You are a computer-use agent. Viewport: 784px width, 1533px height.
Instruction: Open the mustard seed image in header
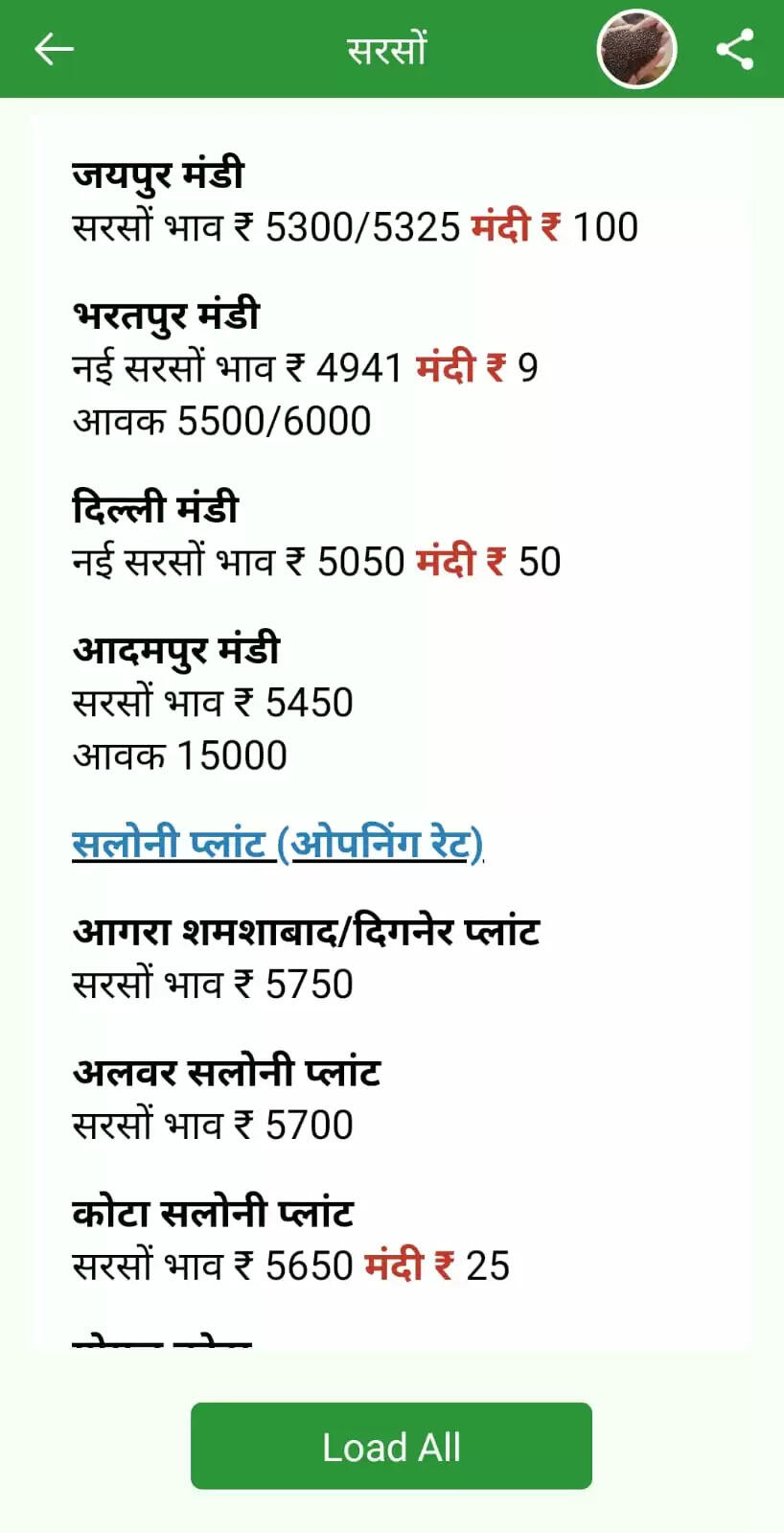(x=636, y=49)
